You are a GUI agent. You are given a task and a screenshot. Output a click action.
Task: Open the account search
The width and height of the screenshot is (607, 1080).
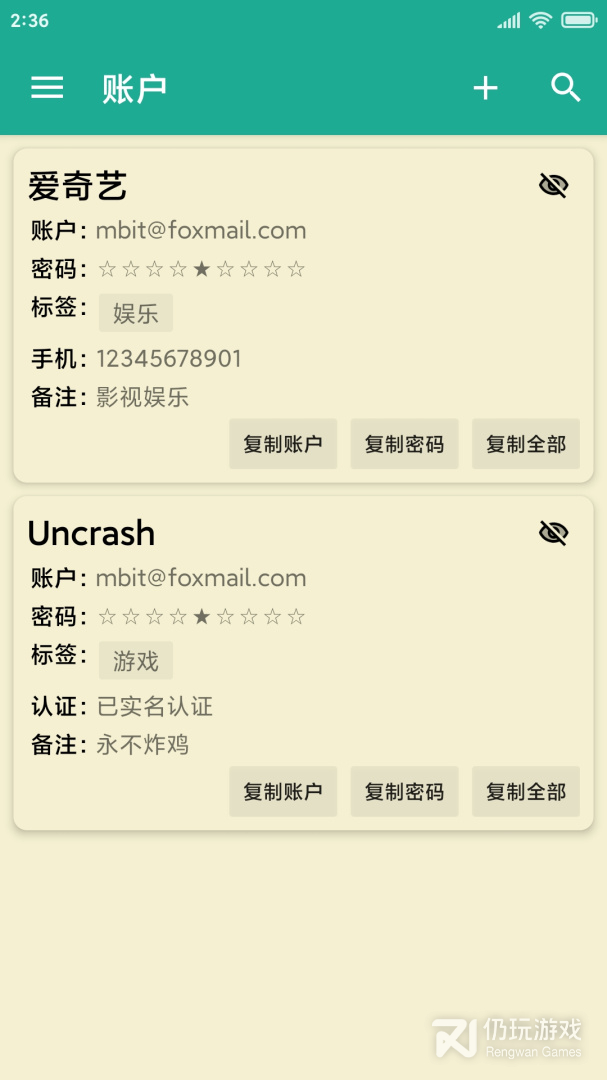tap(566, 88)
